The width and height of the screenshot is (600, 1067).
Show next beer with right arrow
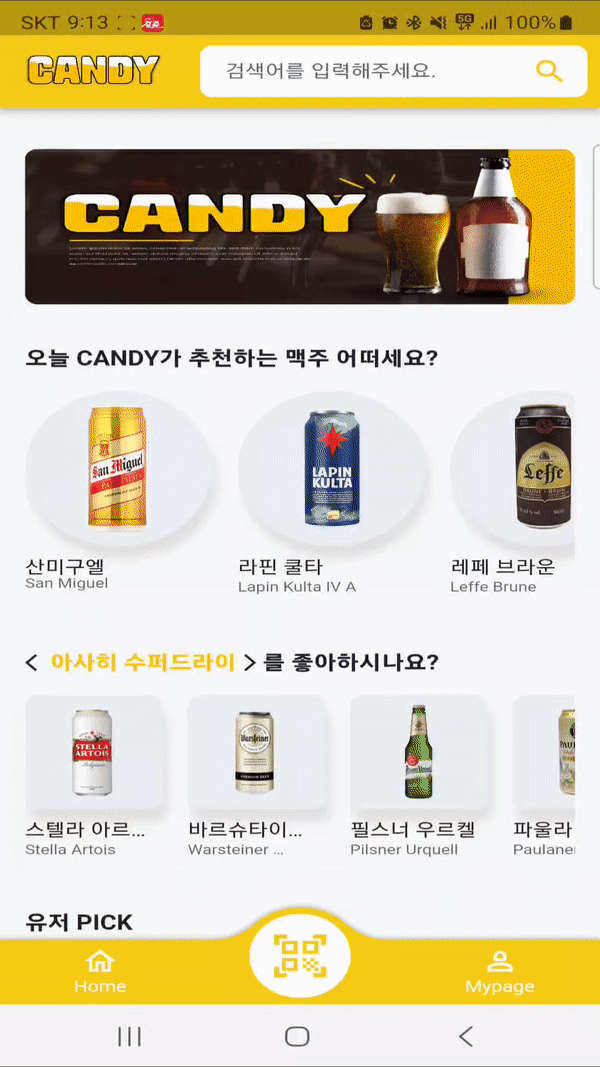coord(250,663)
